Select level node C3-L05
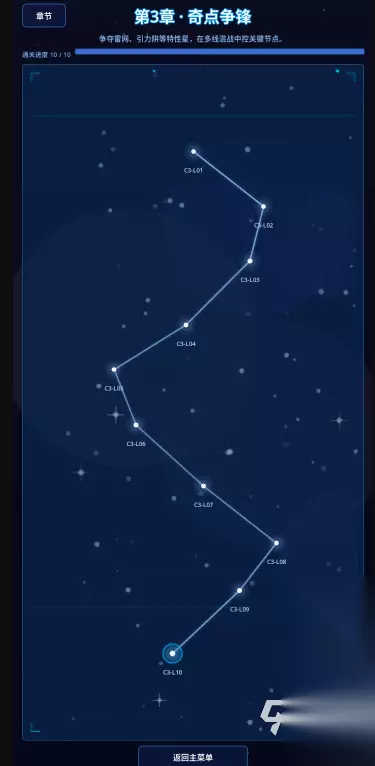The height and width of the screenshot is (766, 375). pos(114,369)
